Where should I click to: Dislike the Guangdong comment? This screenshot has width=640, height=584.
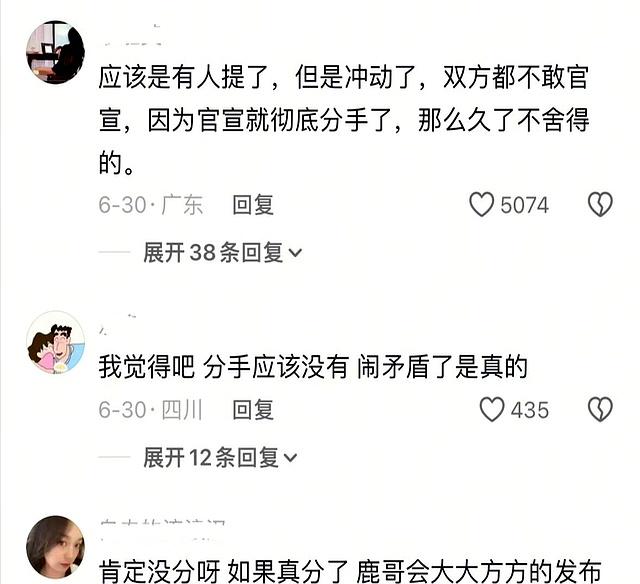[x=599, y=205]
